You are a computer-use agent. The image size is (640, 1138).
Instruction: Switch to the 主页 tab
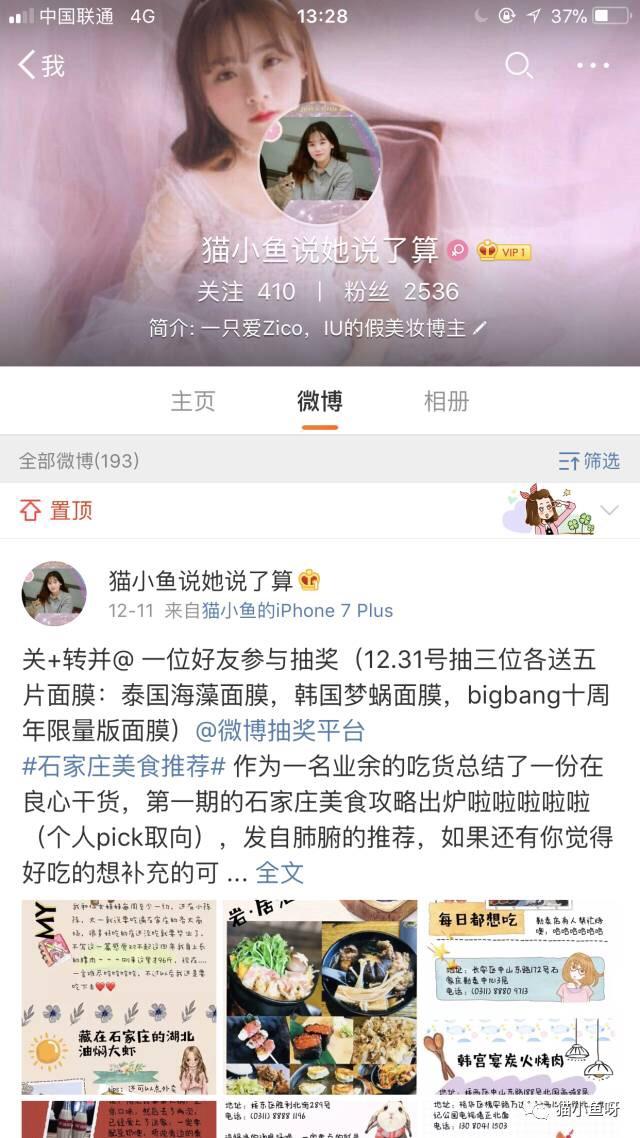point(193,401)
